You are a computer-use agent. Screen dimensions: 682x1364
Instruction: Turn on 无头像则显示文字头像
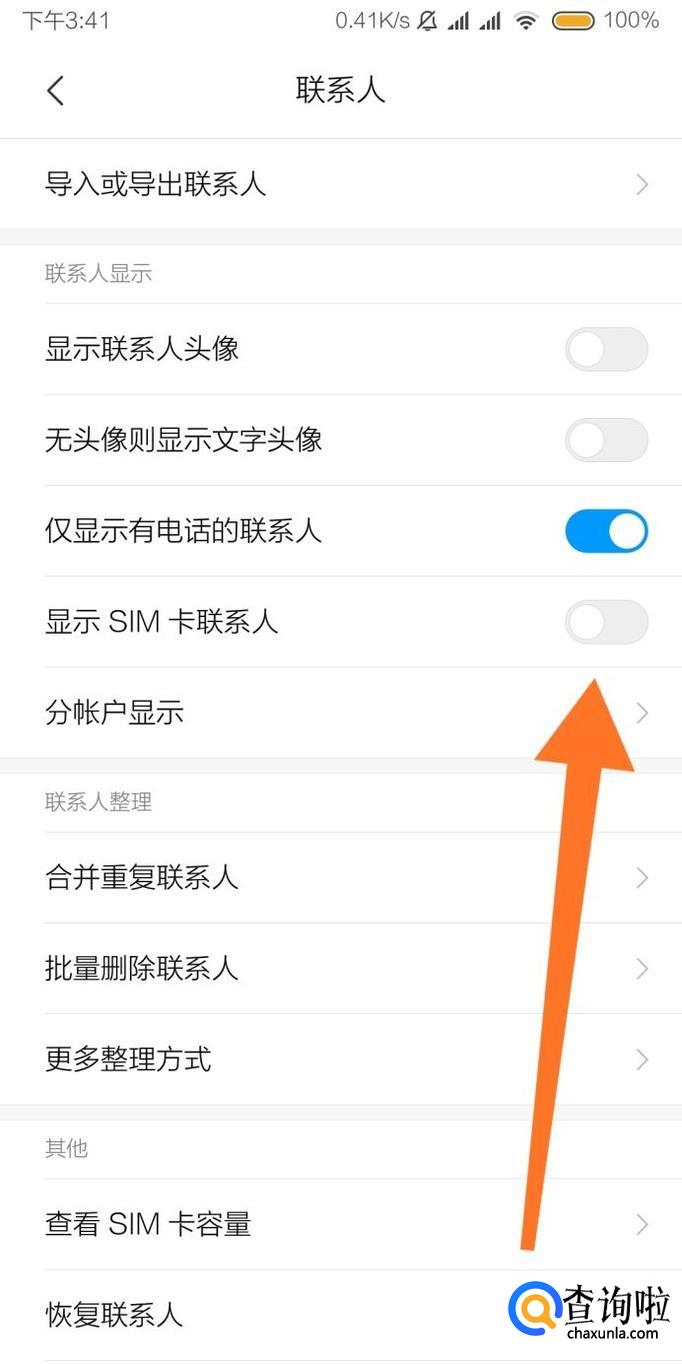606,440
